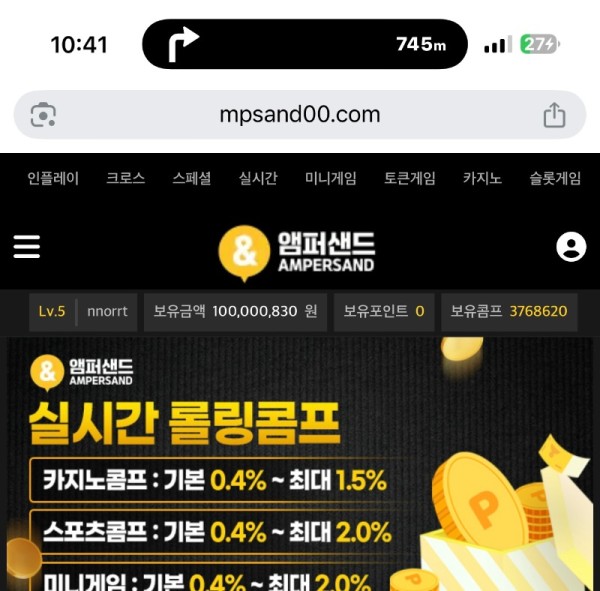Open the page reader icon in address bar
The image size is (600, 591).
[43, 115]
